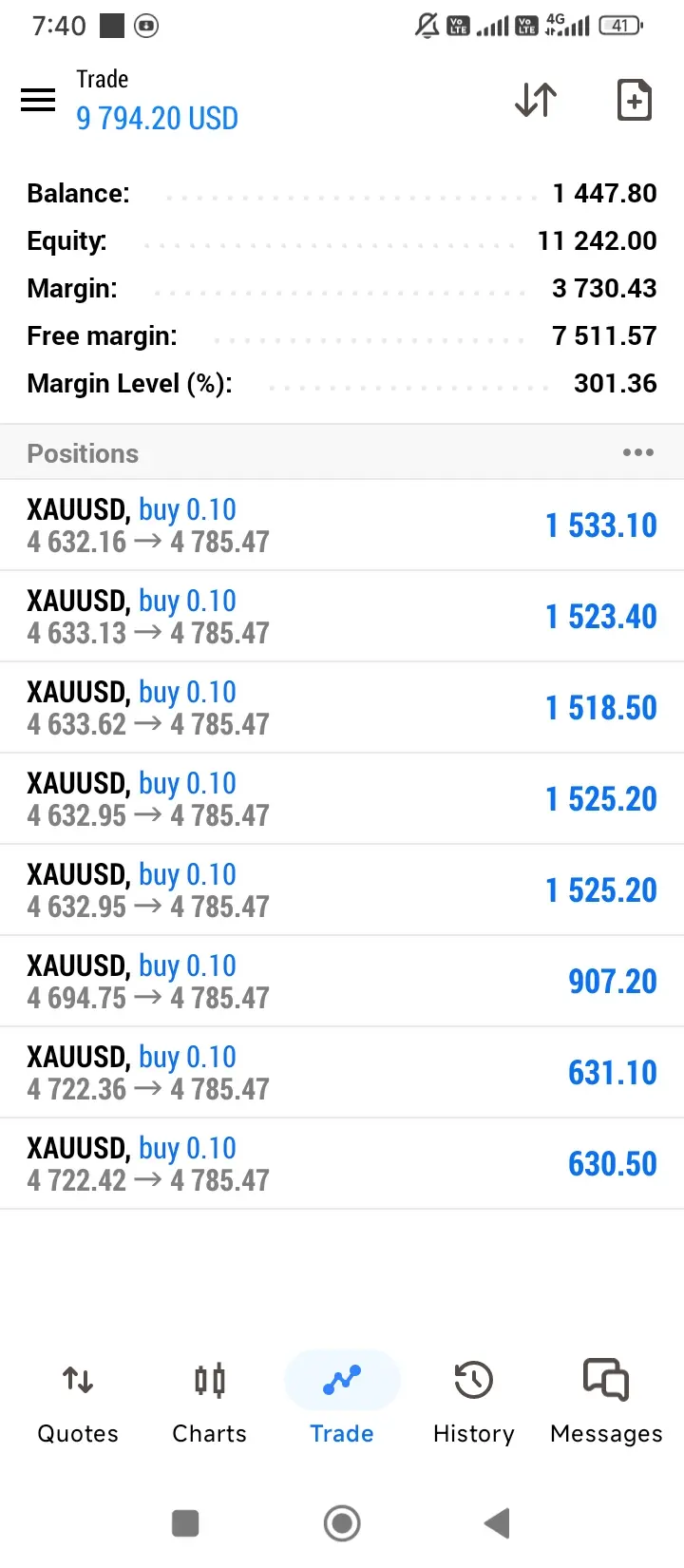Open the XAUUSD position with profit 907.20
684x1568 pixels.
(x=342, y=982)
